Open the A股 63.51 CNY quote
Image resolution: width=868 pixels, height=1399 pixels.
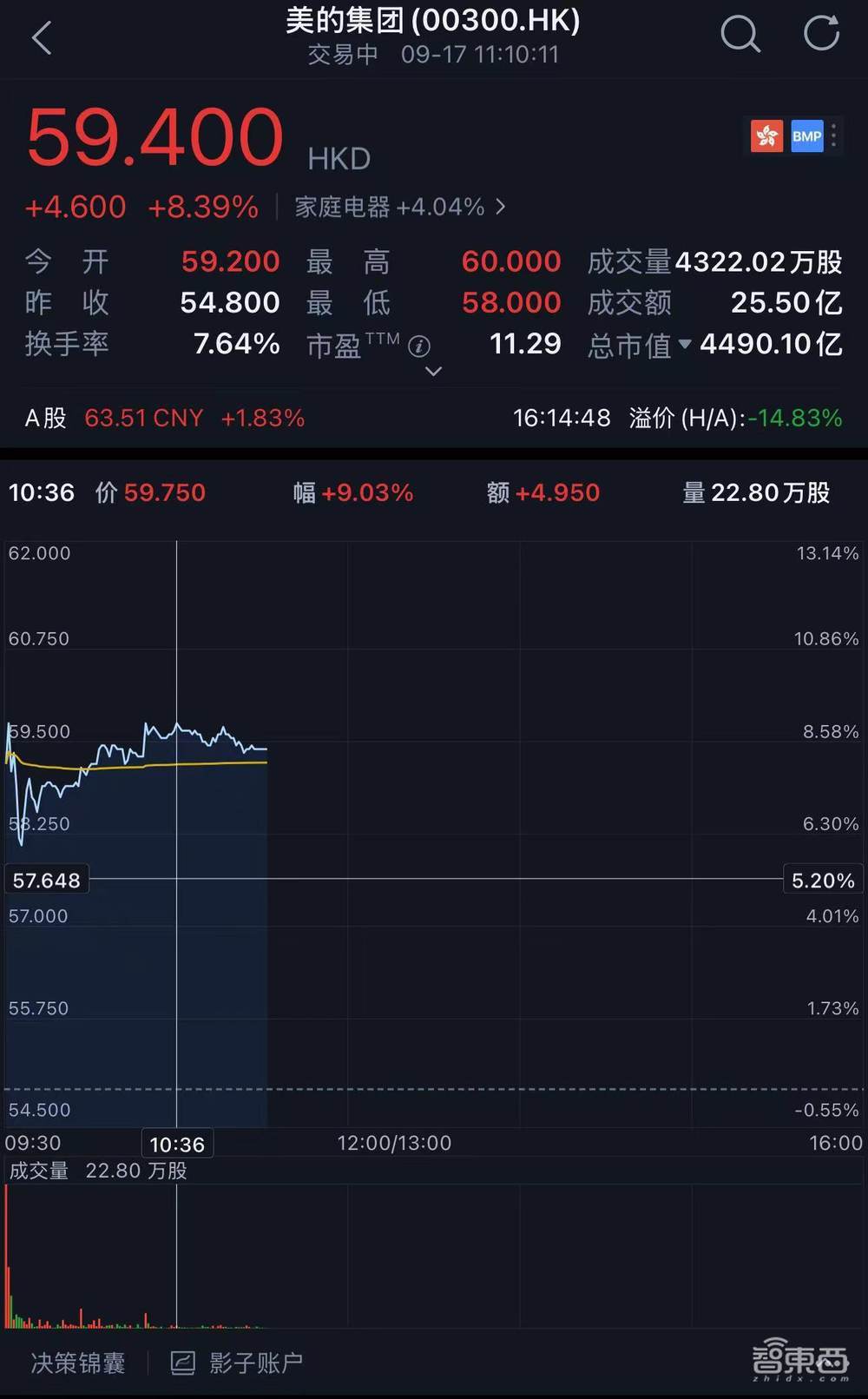144,418
